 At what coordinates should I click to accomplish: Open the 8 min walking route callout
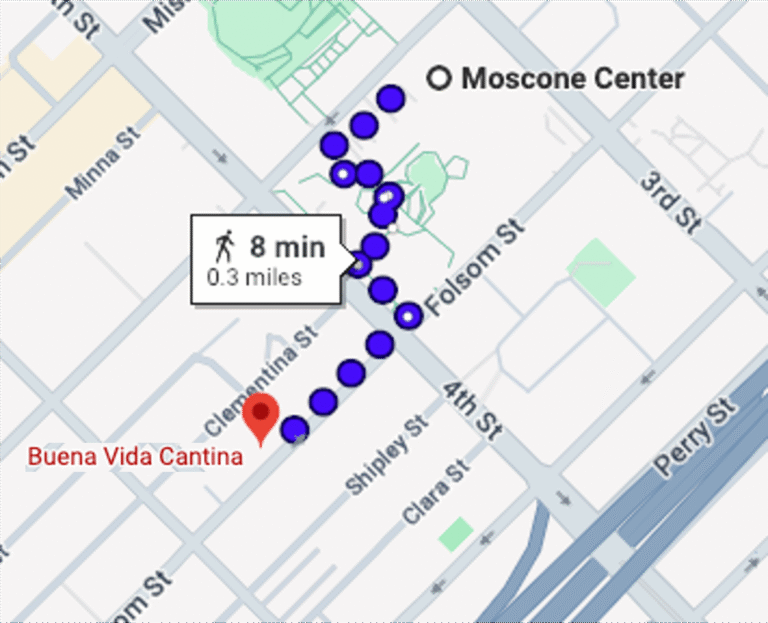[267, 258]
